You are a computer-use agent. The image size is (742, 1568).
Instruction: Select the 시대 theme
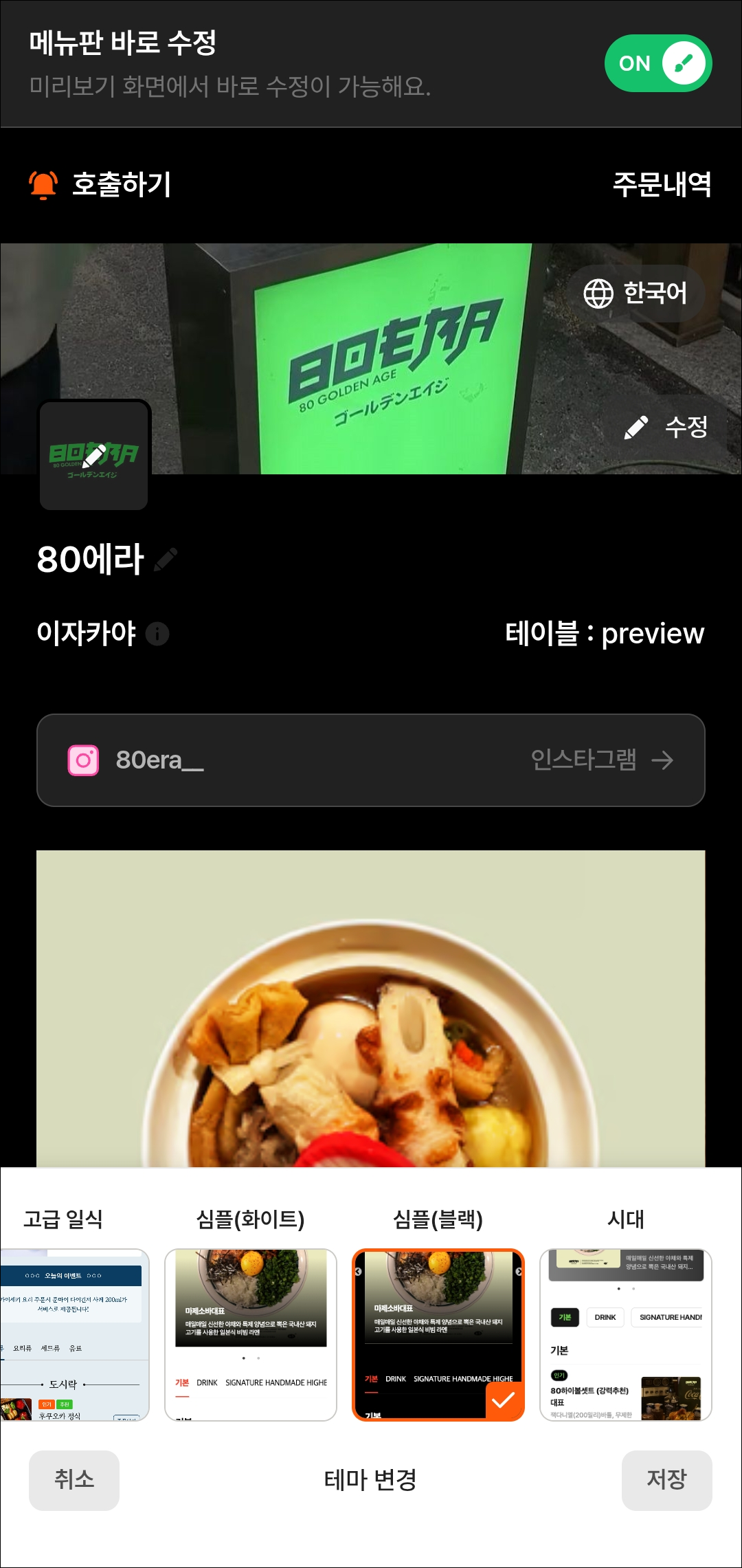coord(626,1335)
